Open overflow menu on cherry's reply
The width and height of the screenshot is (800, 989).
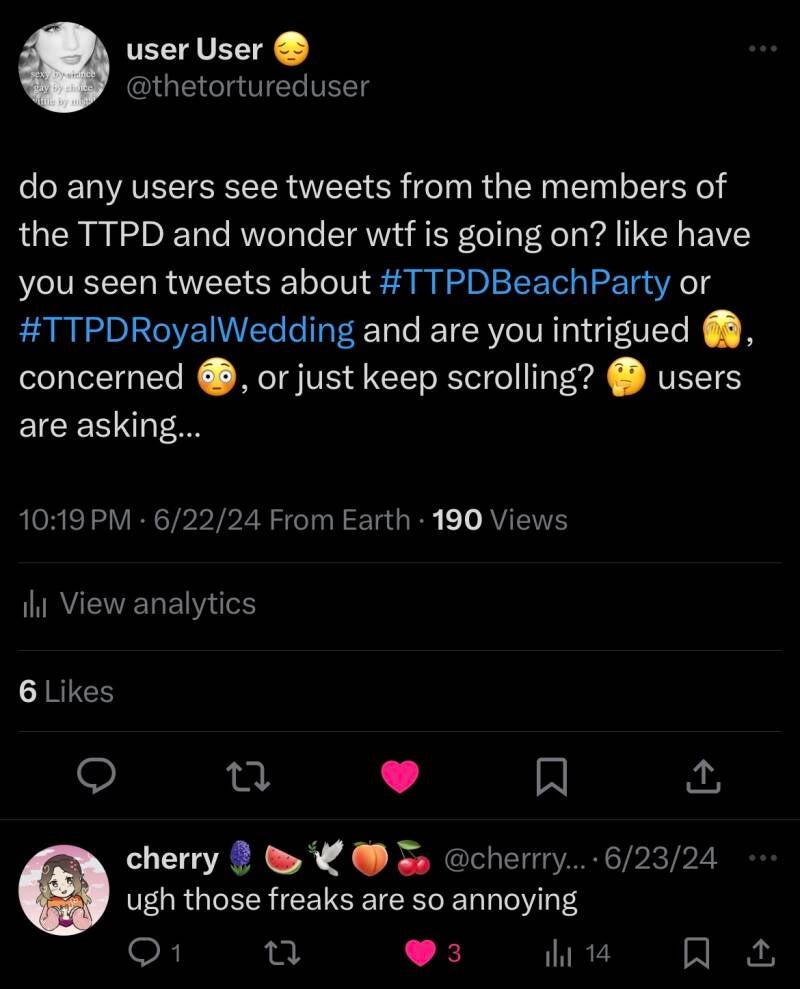tap(763, 858)
